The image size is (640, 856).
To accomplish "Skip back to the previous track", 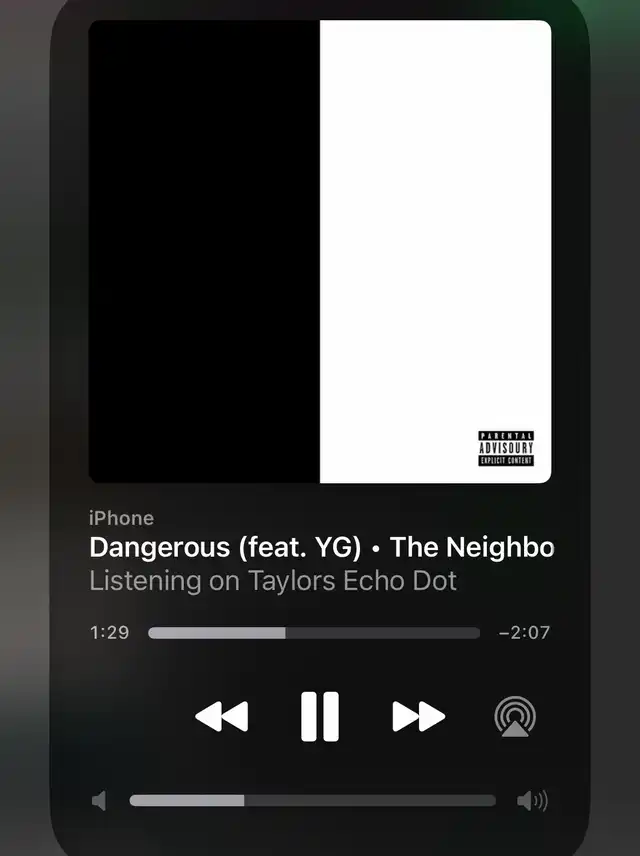I will [x=222, y=716].
